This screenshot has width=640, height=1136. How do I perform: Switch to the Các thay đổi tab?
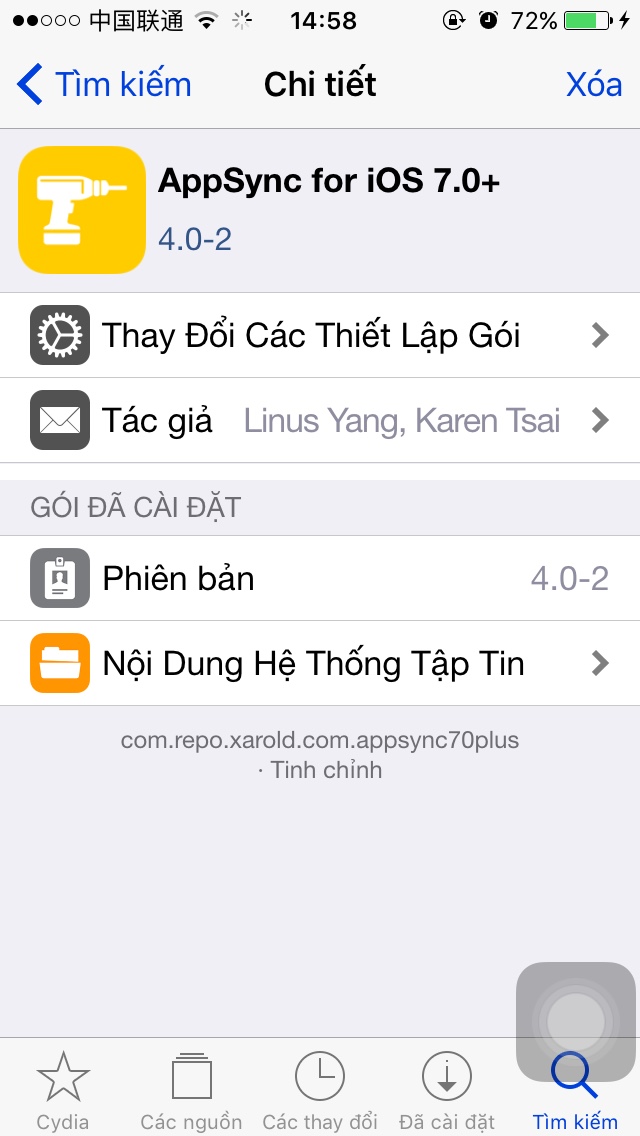coord(320,1090)
